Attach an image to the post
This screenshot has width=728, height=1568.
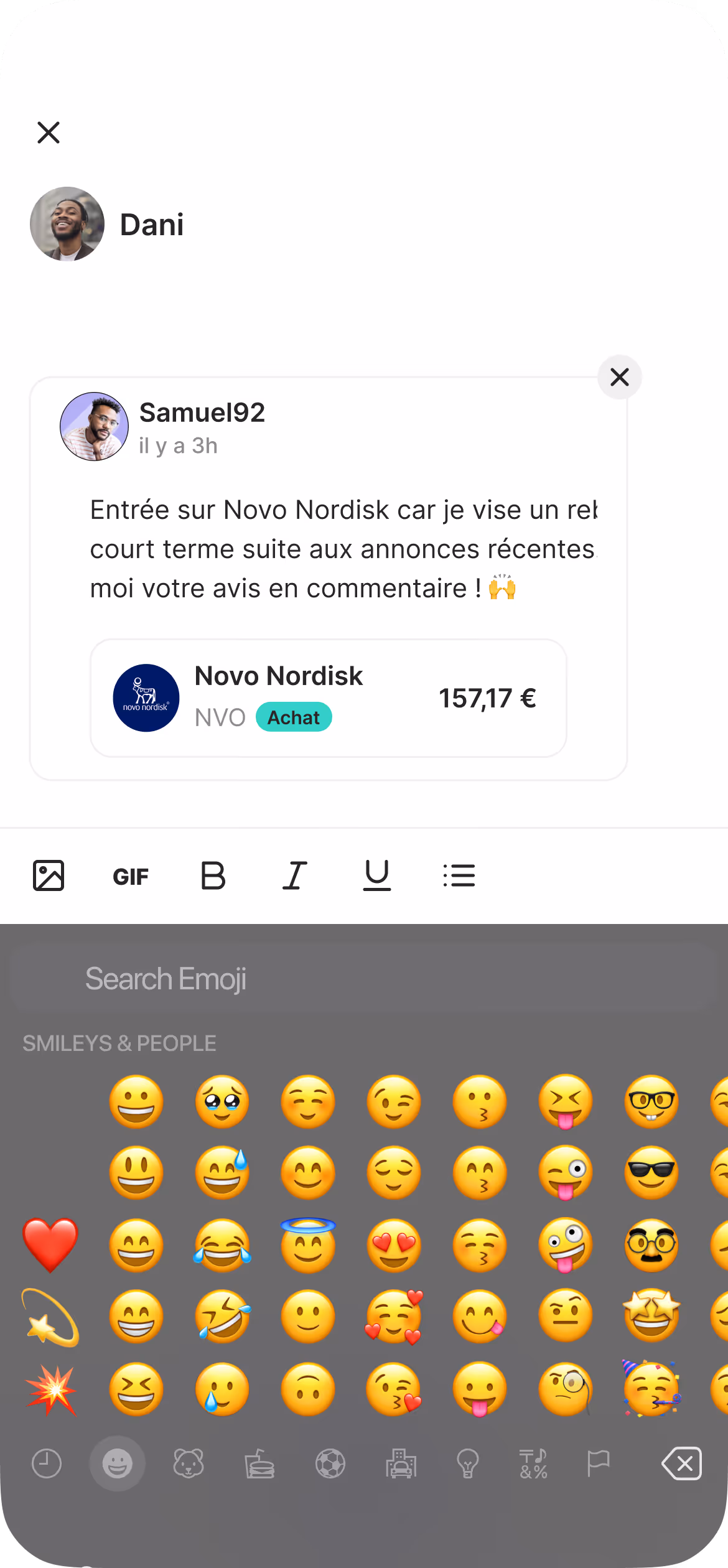click(x=49, y=875)
